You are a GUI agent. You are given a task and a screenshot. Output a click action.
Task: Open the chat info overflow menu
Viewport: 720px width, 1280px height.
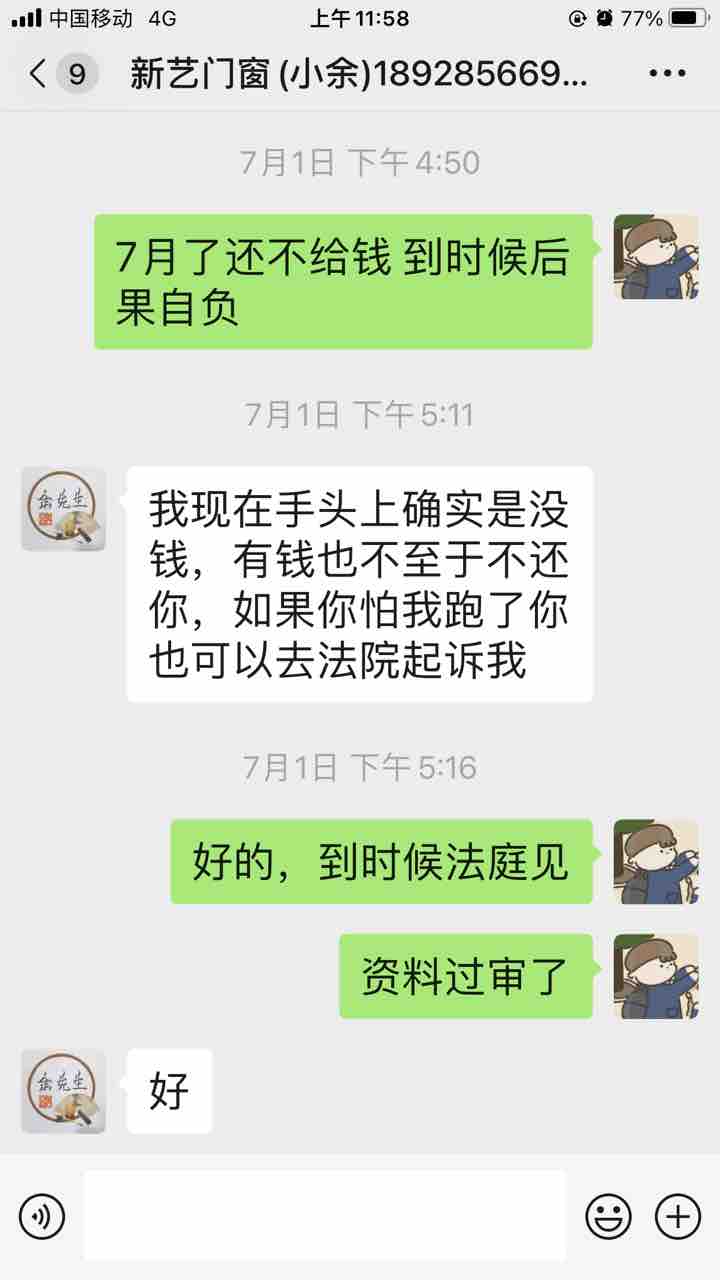665,74
